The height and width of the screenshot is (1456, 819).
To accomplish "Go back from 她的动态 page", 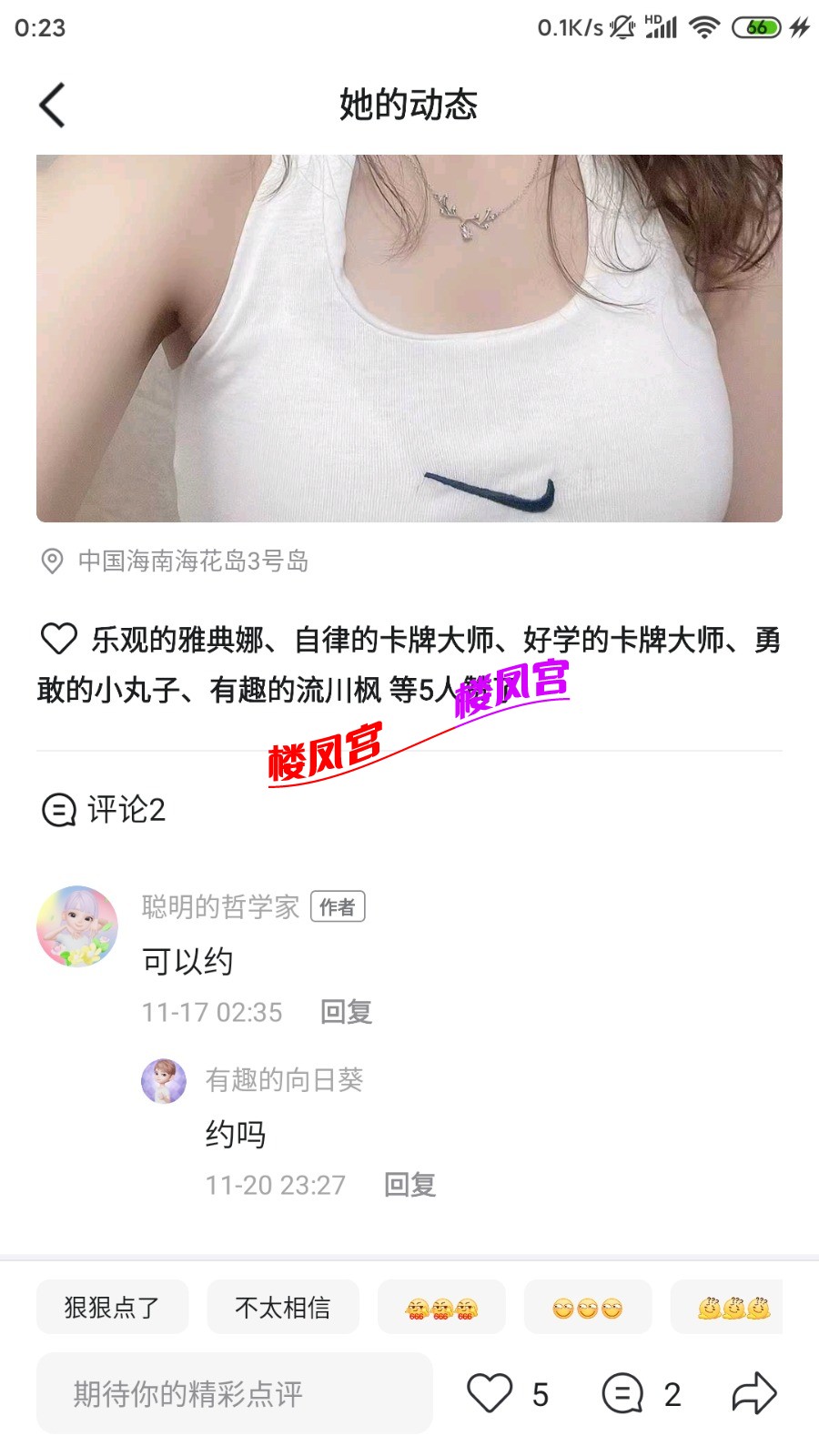I will 53,105.
